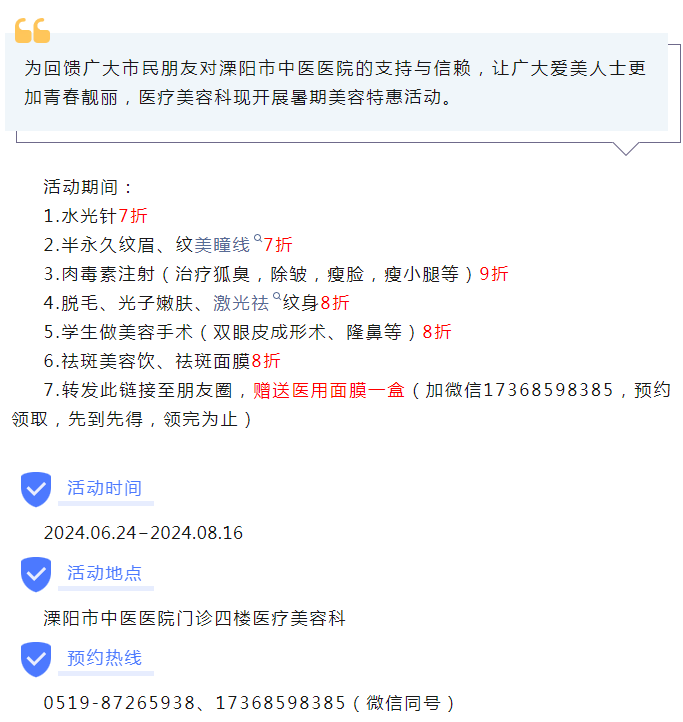This screenshot has width=683, height=722.
Task: Open the 激光祛 search keyword link
Action: pos(241,303)
